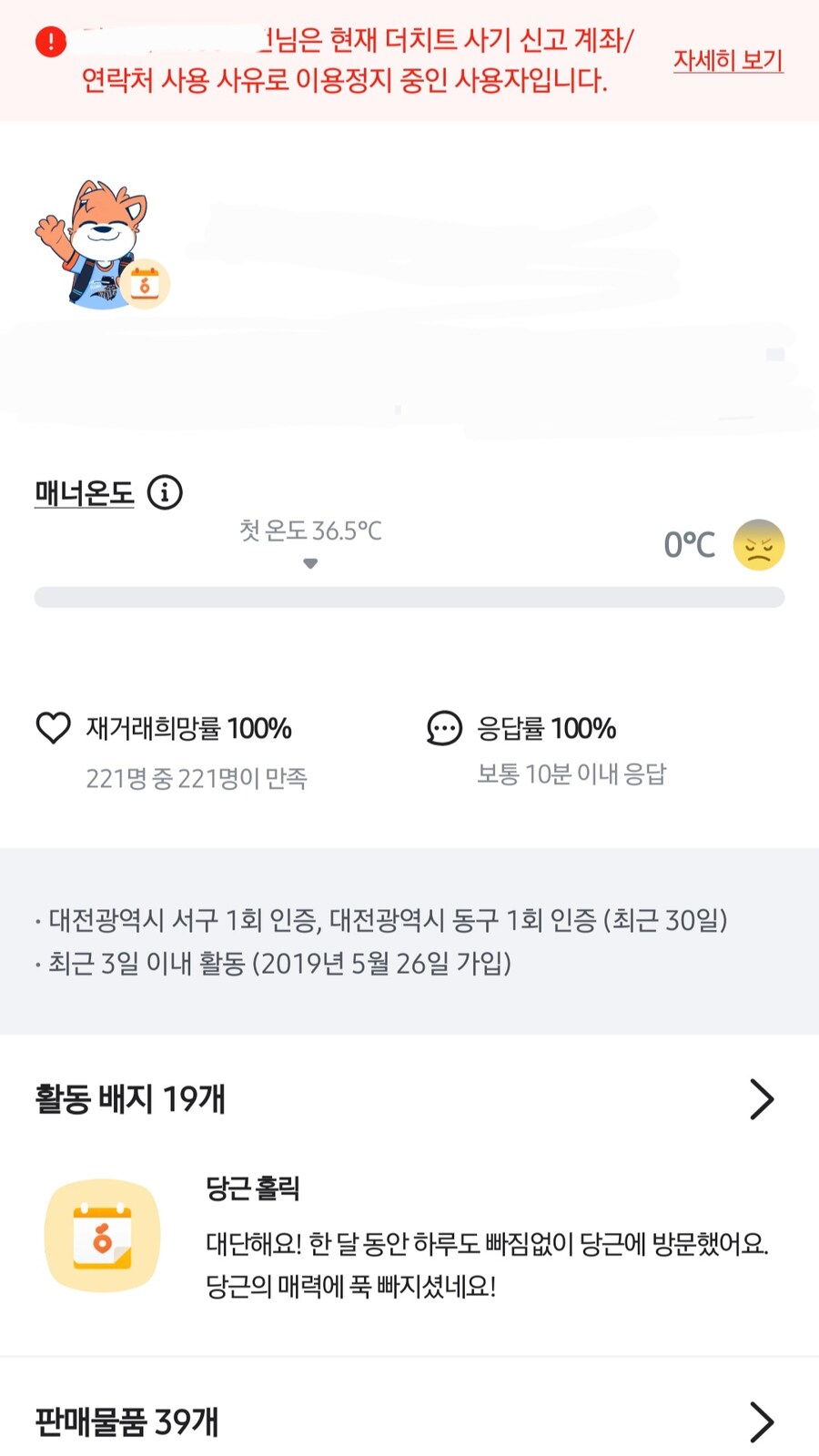The image size is (819, 1456).
Task: Open 자세히 보기 in the warning banner
Action: 727,62
